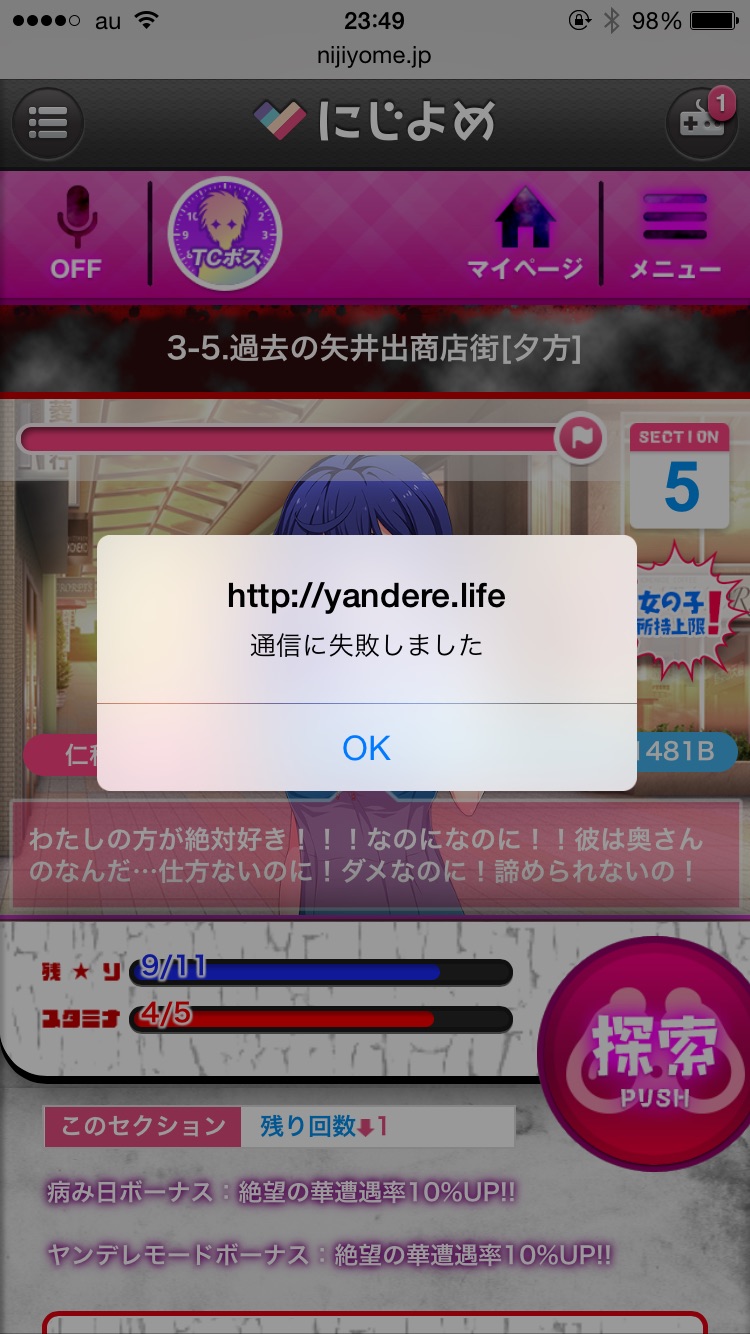
Task: Open the TCボス clock badge
Action: [x=225, y=233]
